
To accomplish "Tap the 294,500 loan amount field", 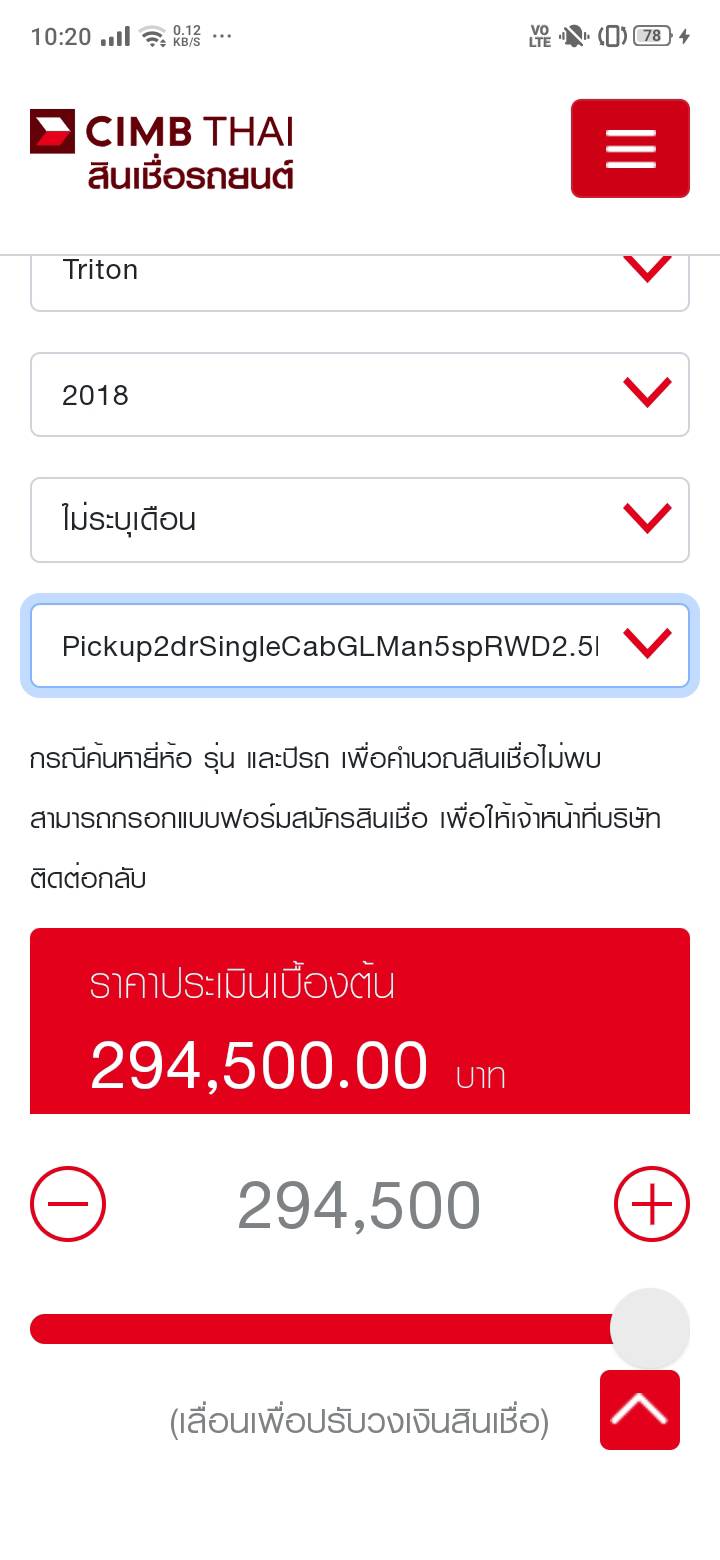I will pyautogui.click(x=359, y=1205).
